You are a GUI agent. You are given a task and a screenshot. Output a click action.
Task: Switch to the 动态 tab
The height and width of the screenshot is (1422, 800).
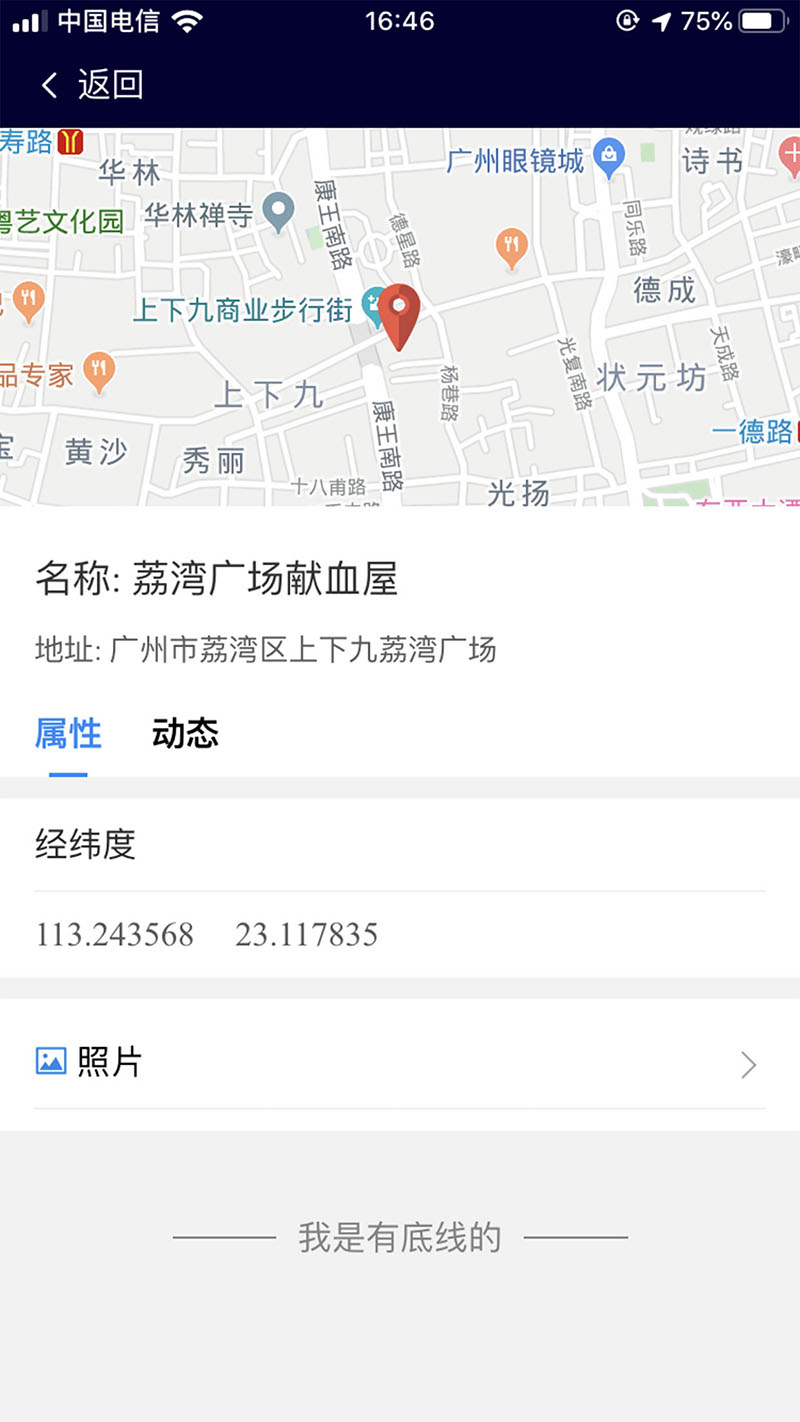pos(185,734)
